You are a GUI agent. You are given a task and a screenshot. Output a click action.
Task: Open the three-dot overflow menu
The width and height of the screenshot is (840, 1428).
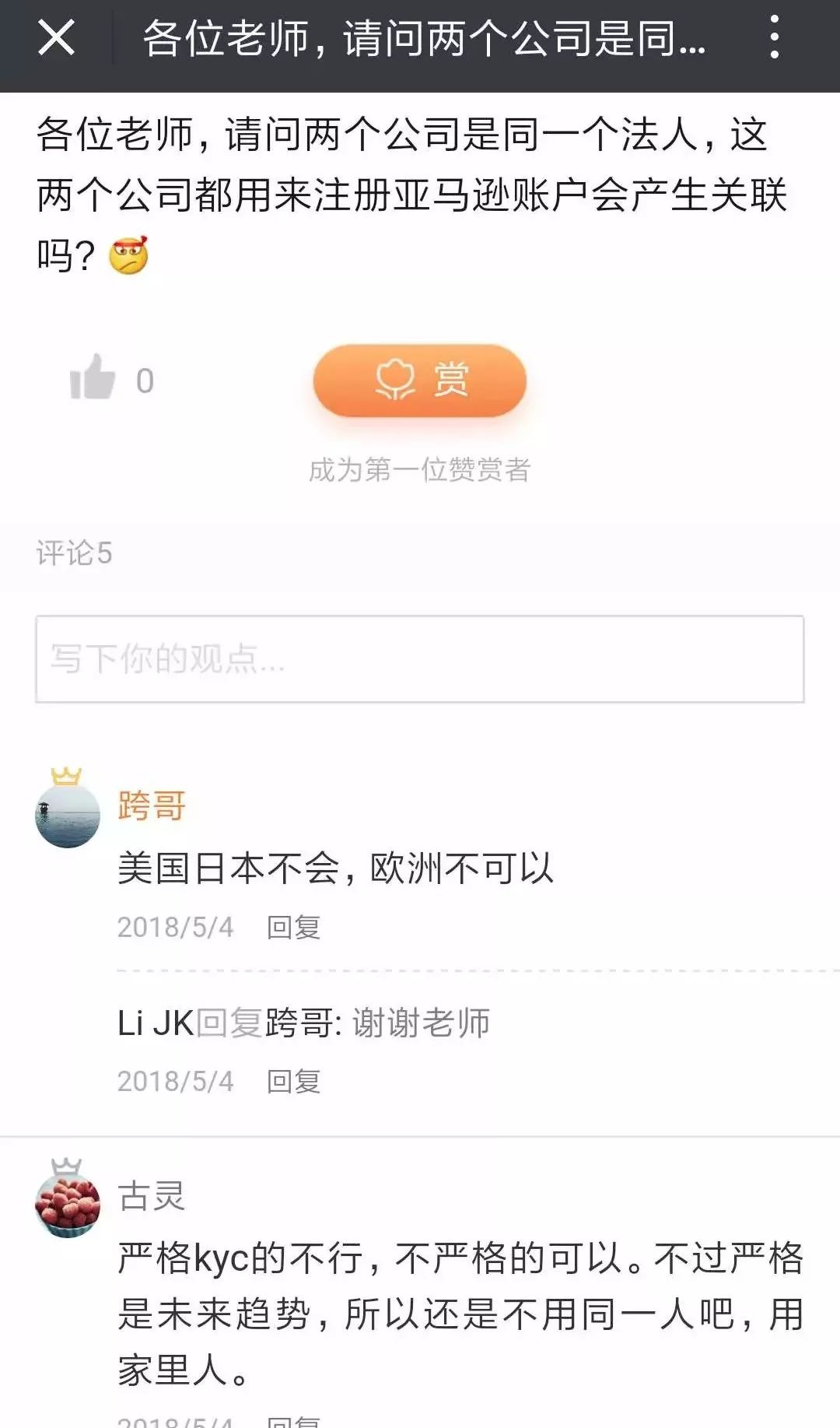(x=774, y=37)
